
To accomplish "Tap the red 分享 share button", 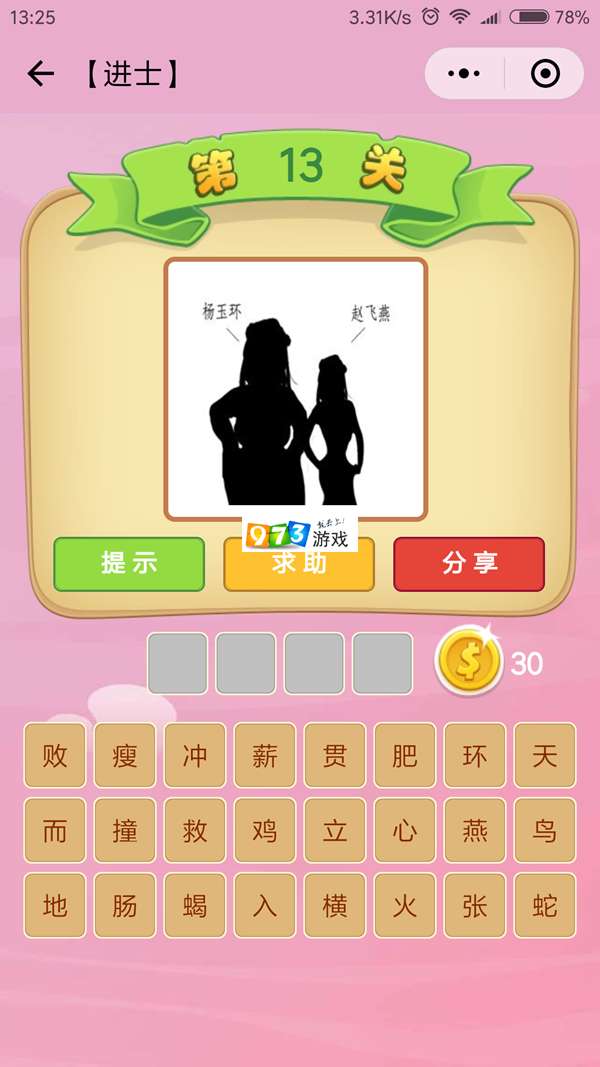I will [x=469, y=564].
